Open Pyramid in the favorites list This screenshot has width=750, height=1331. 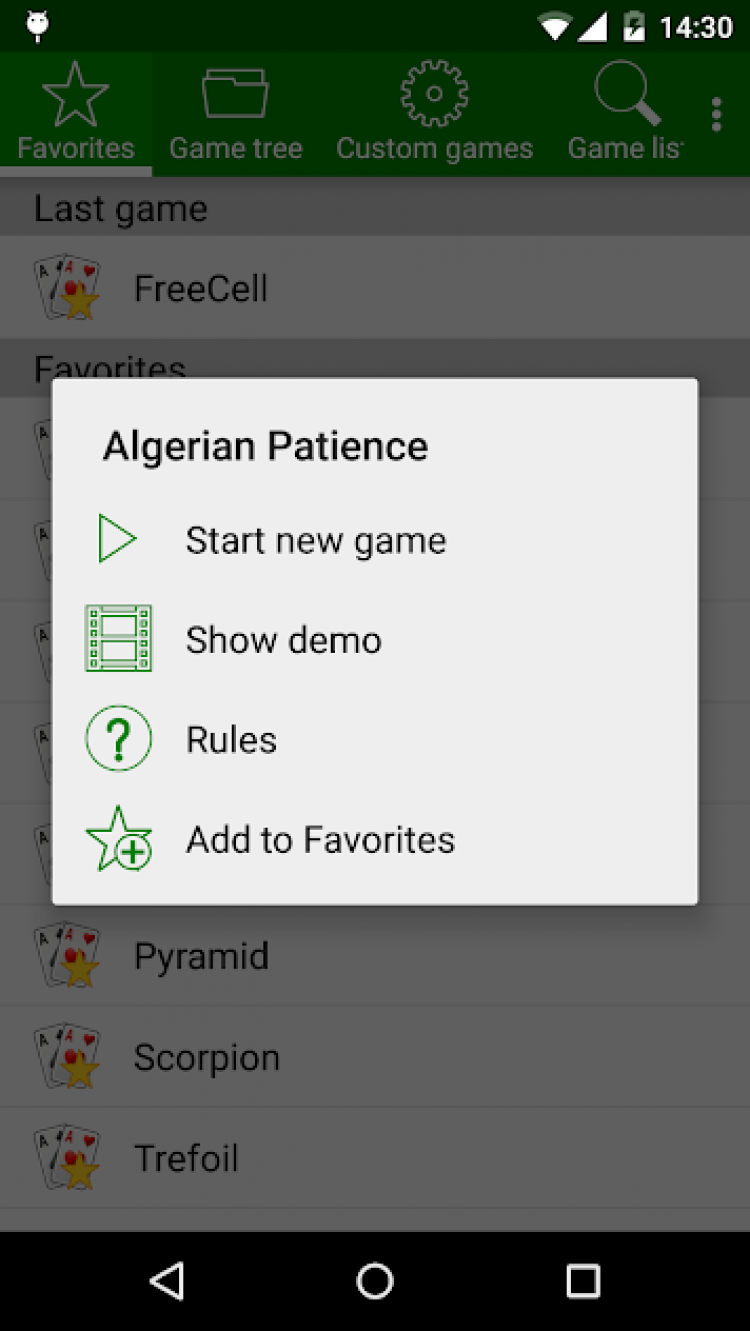[x=200, y=957]
